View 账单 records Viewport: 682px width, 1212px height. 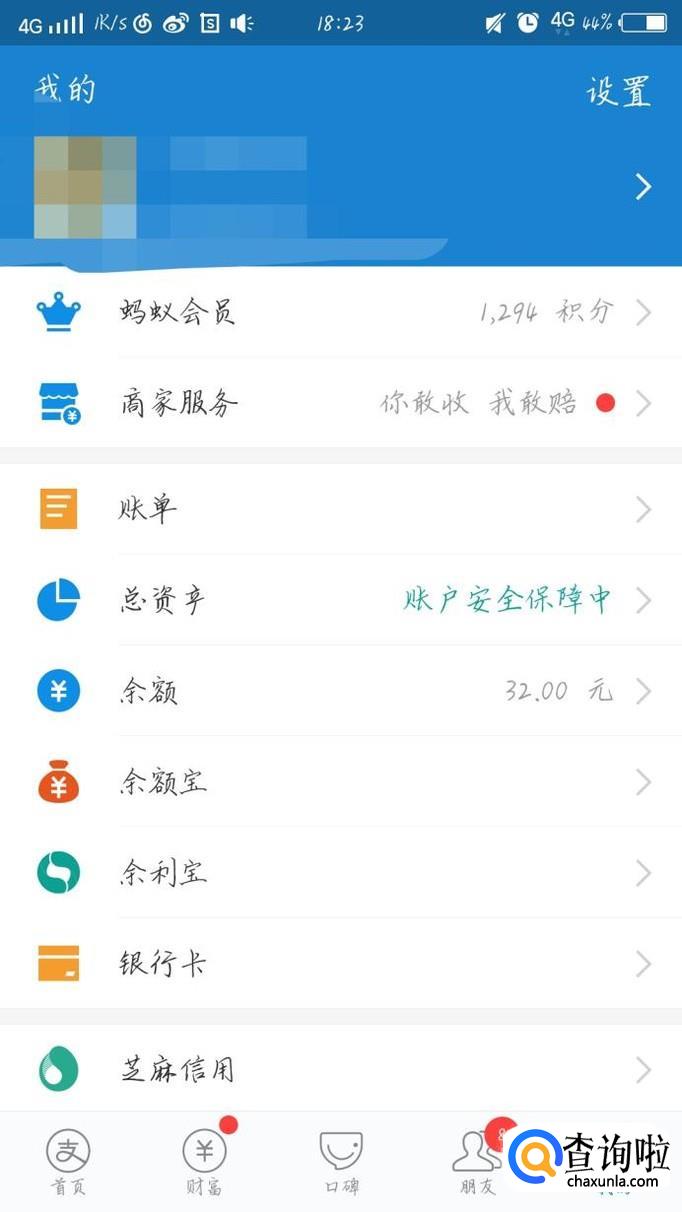pyautogui.click(x=340, y=509)
